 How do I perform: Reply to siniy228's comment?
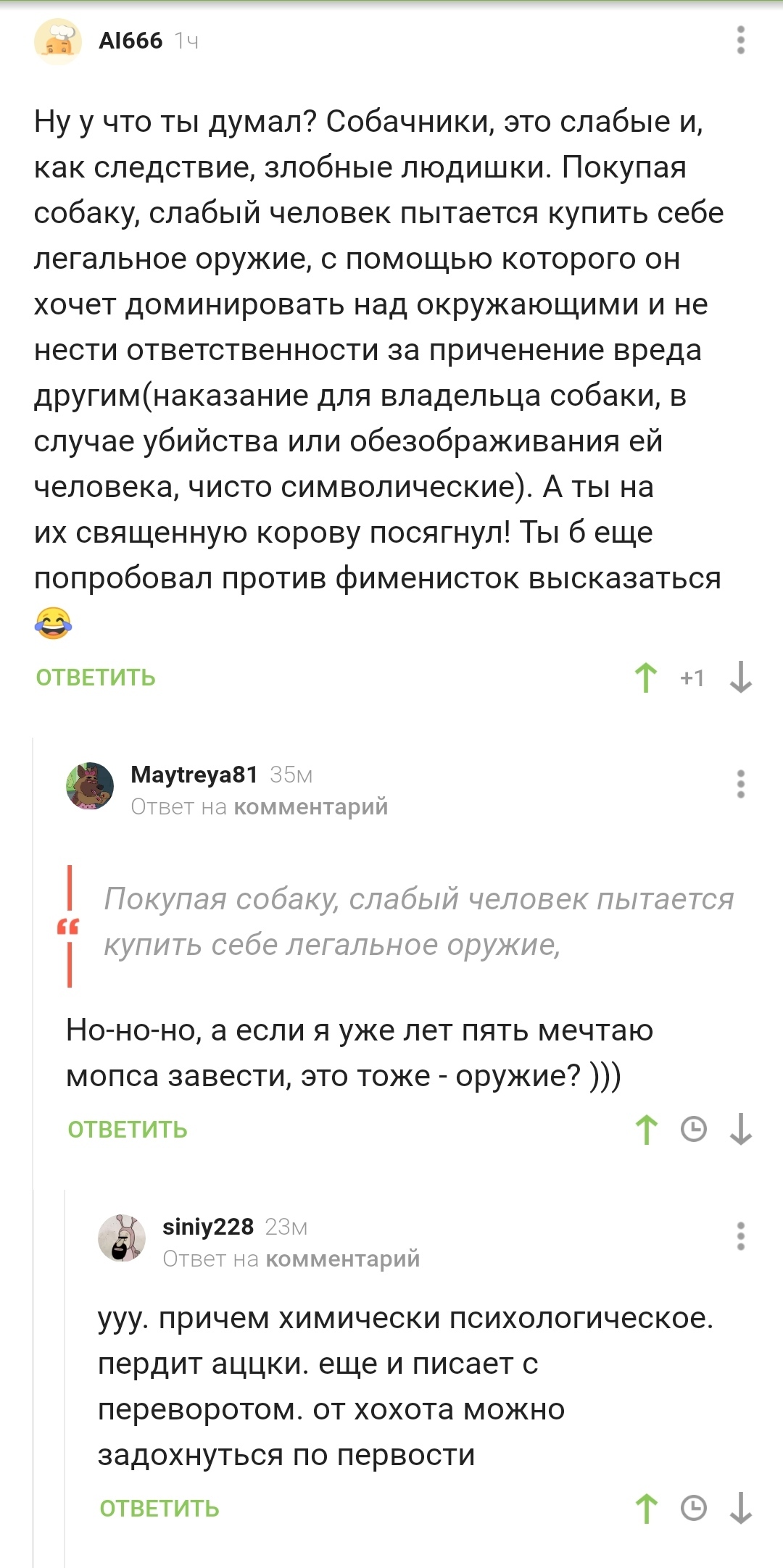pyautogui.click(x=159, y=1509)
